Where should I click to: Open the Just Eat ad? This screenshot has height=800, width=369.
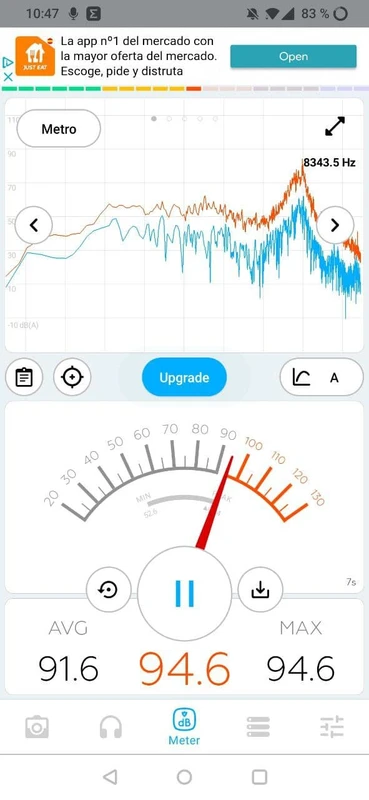click(293, 57)
